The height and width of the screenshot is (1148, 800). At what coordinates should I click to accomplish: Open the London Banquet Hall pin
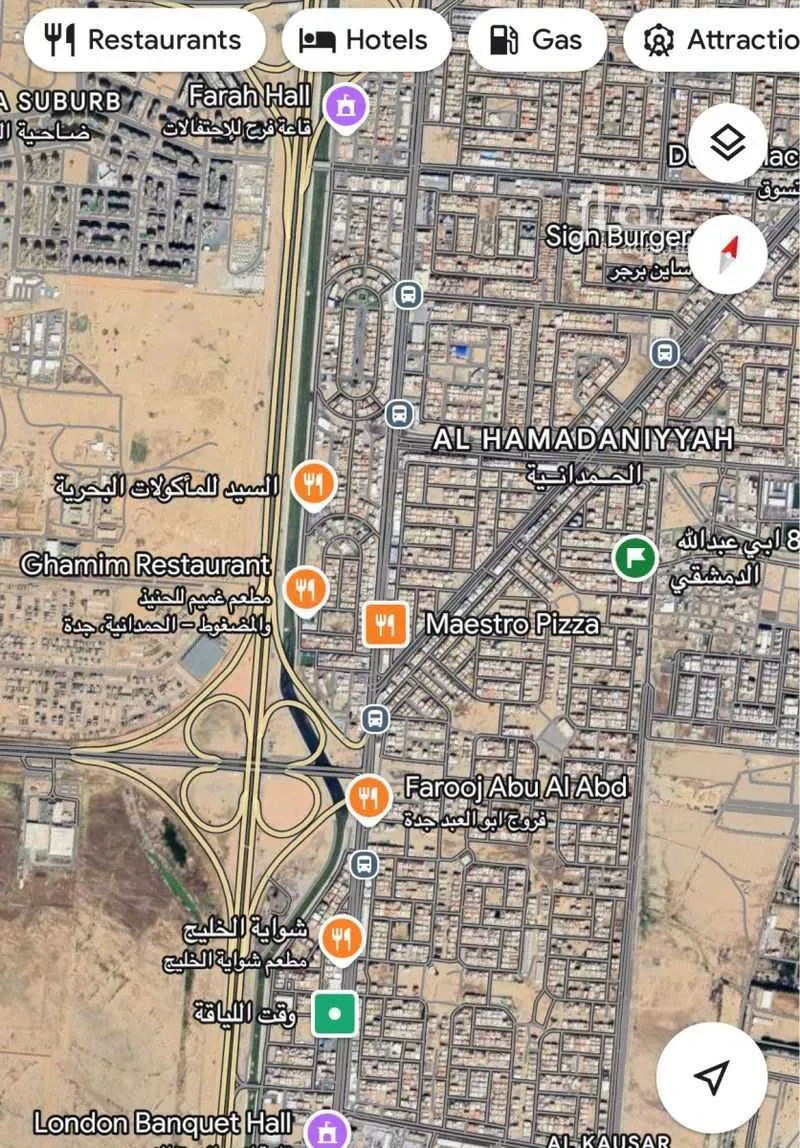tap(327, 1129)
